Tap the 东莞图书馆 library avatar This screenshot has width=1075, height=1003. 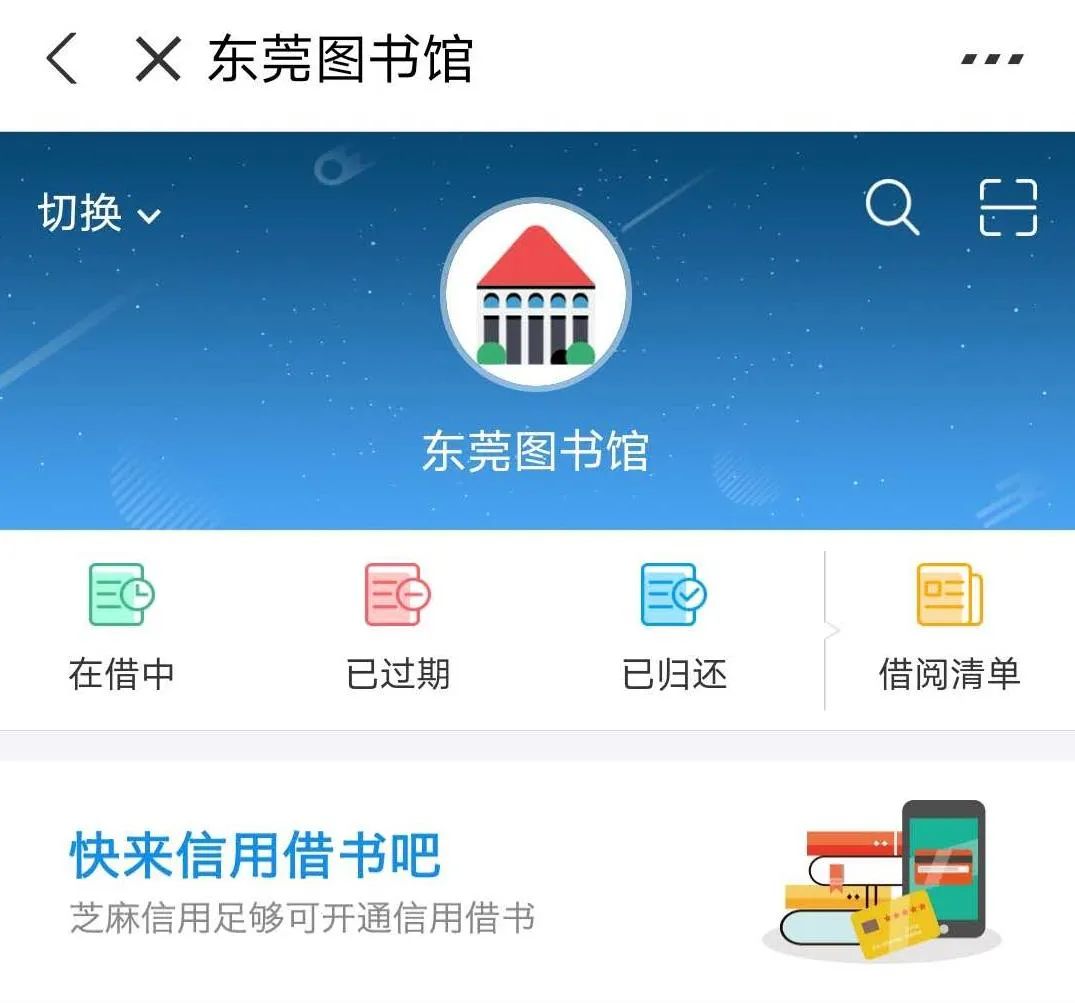pos(536,294)
